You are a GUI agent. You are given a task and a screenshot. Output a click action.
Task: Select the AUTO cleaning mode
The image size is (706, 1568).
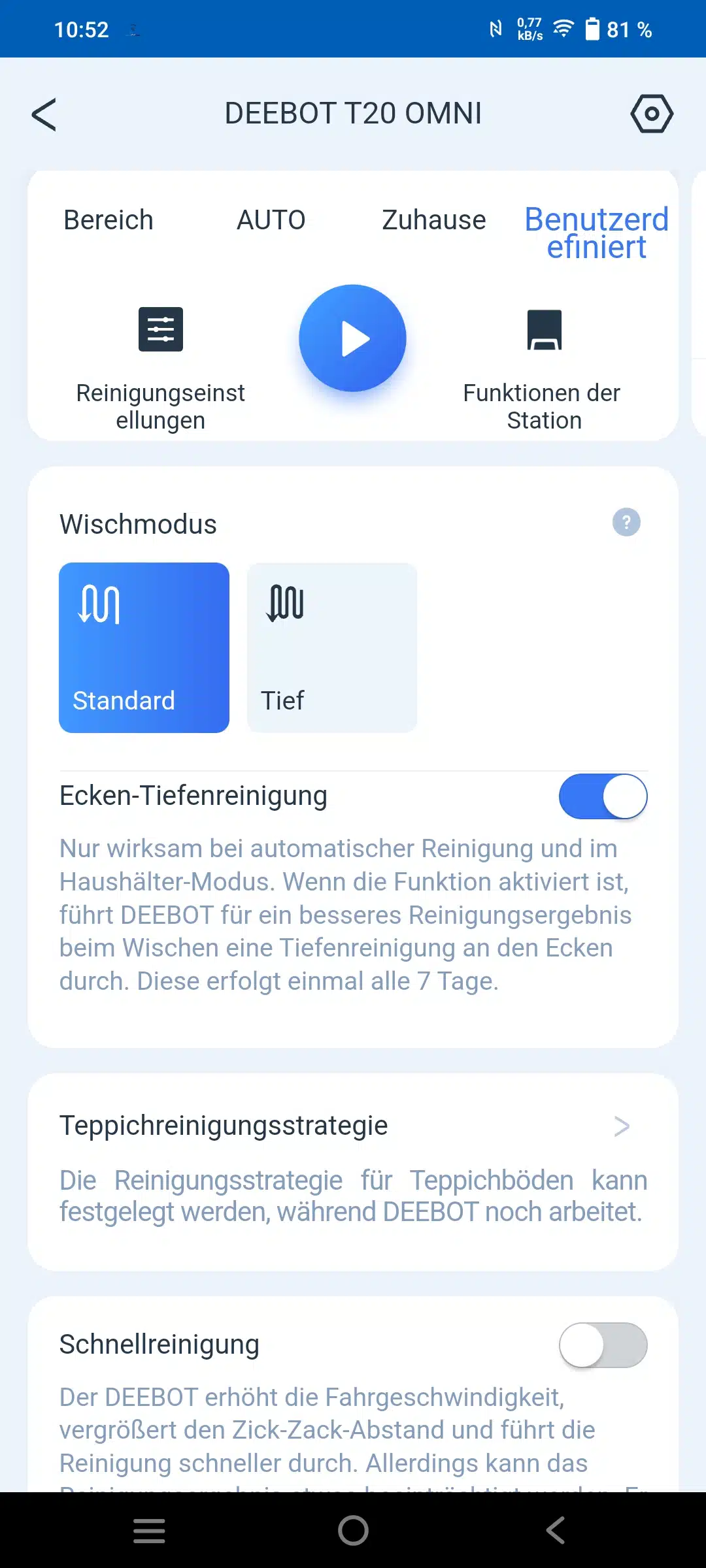coord(271,220)
